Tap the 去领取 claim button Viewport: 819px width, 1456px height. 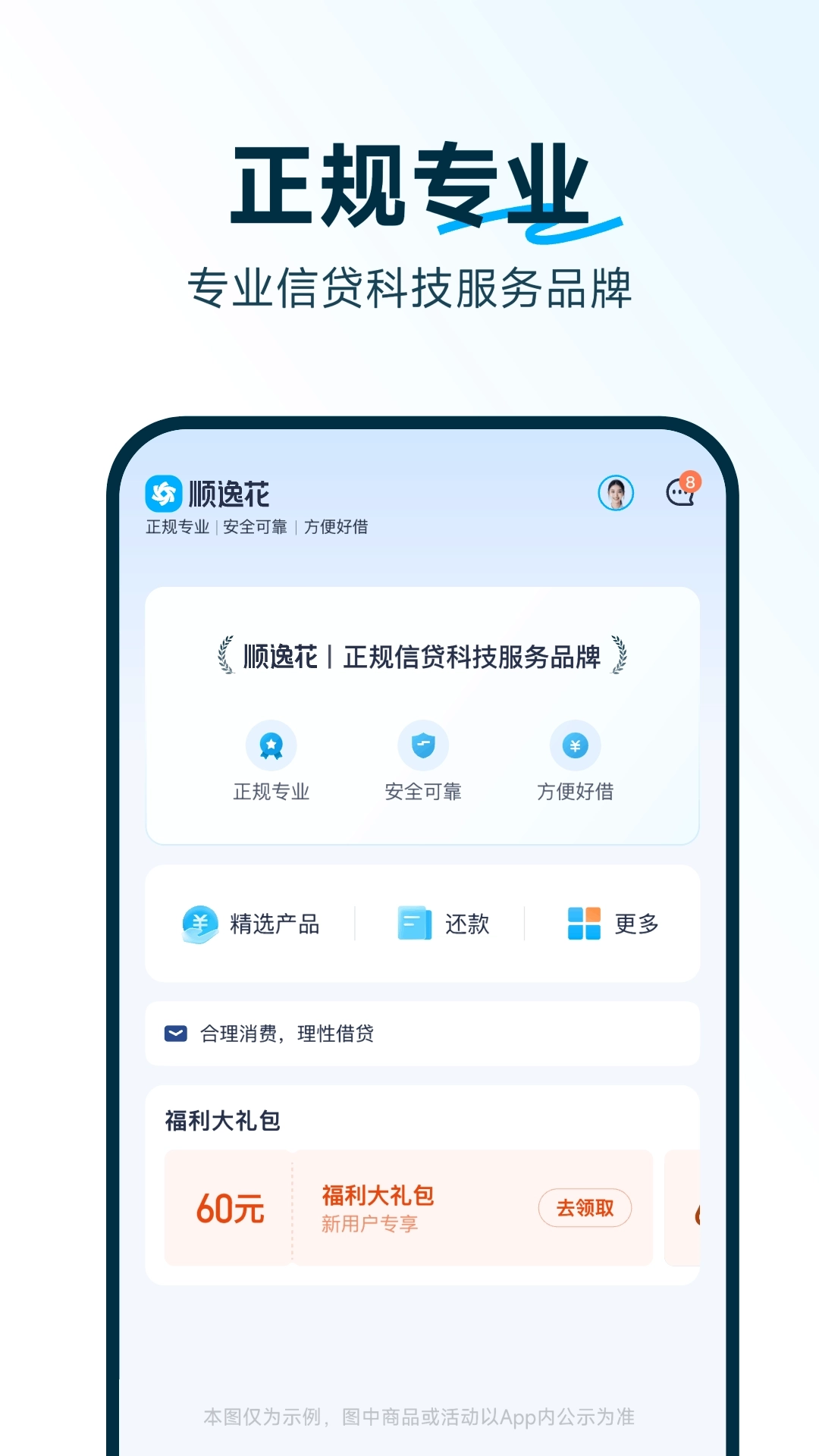click(586, 1207)
